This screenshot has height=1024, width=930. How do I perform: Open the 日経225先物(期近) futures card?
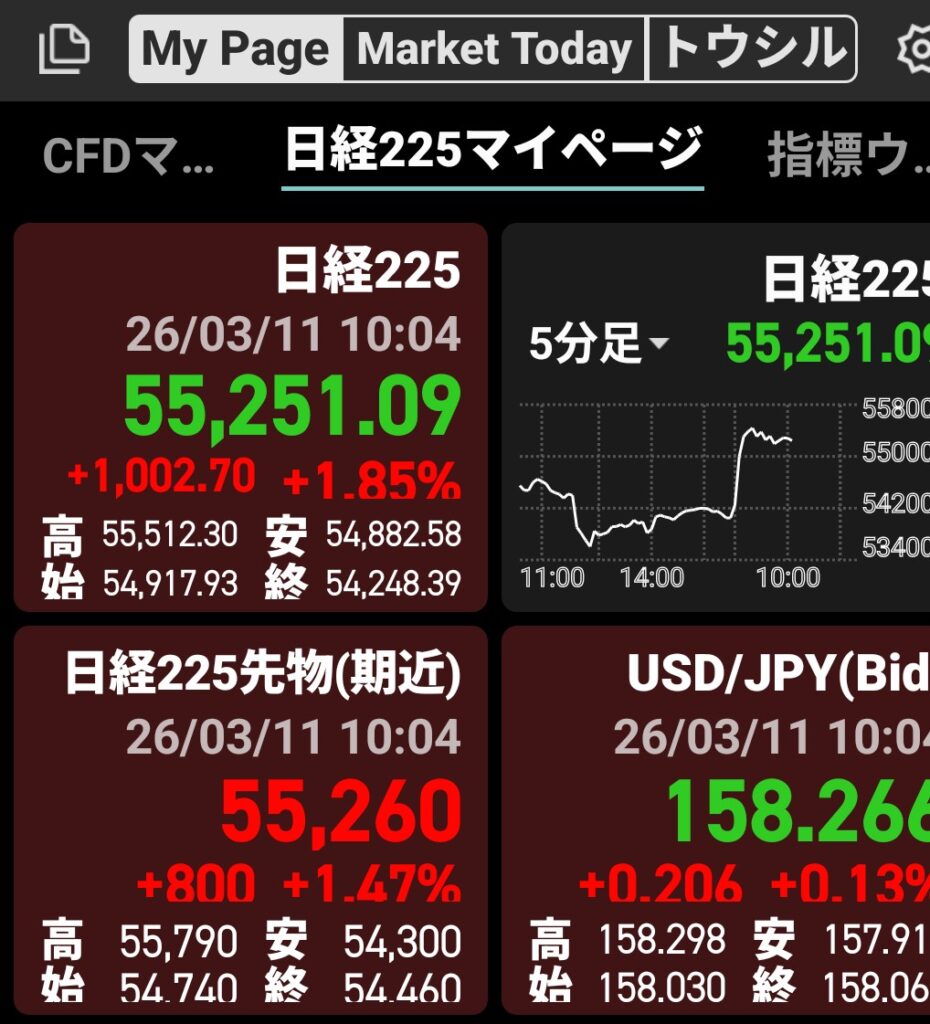(x=250, y=820)
